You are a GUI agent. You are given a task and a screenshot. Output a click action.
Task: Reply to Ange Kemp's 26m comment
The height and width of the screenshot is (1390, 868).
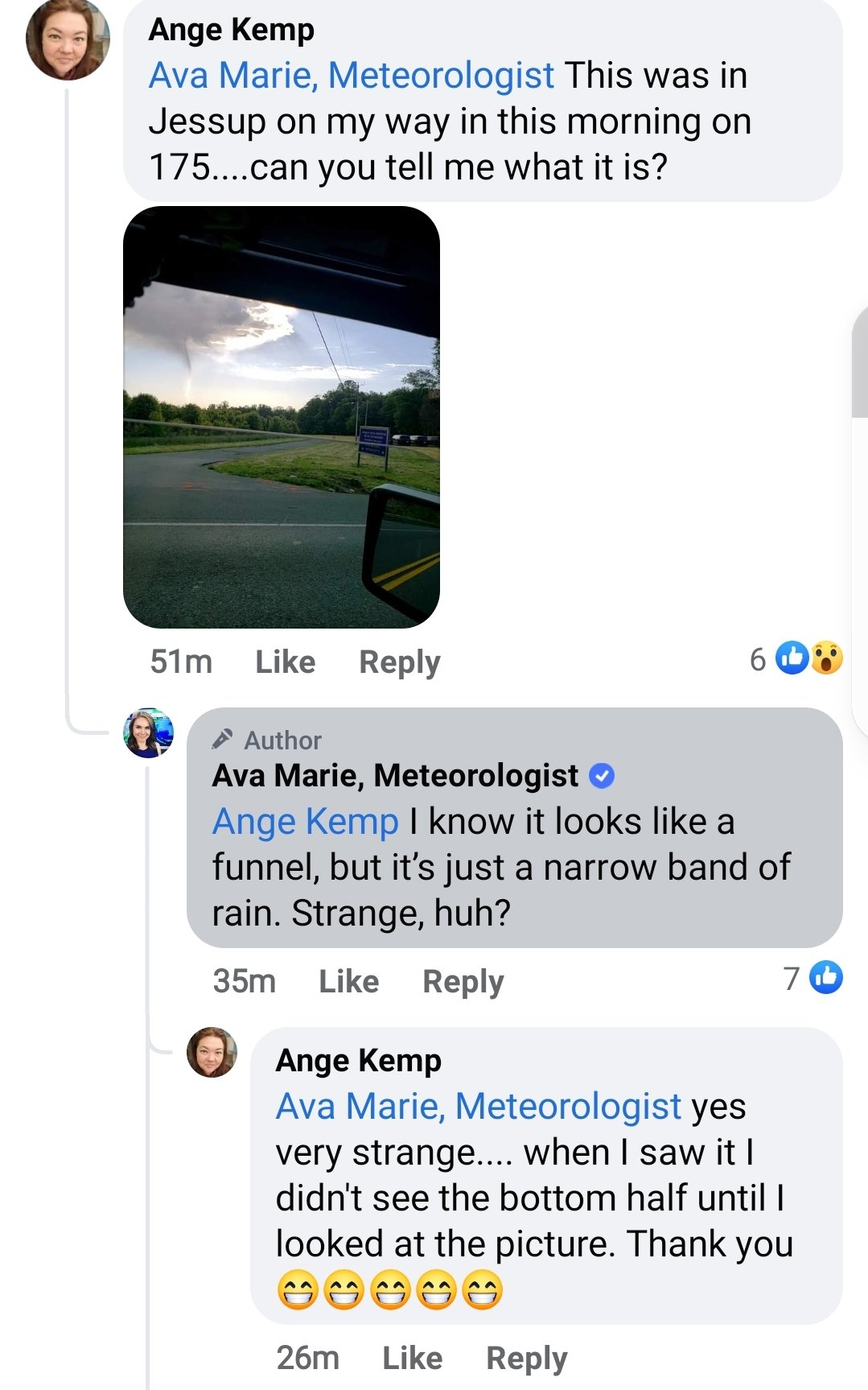pyautogui.click(x=527, y=1358)
